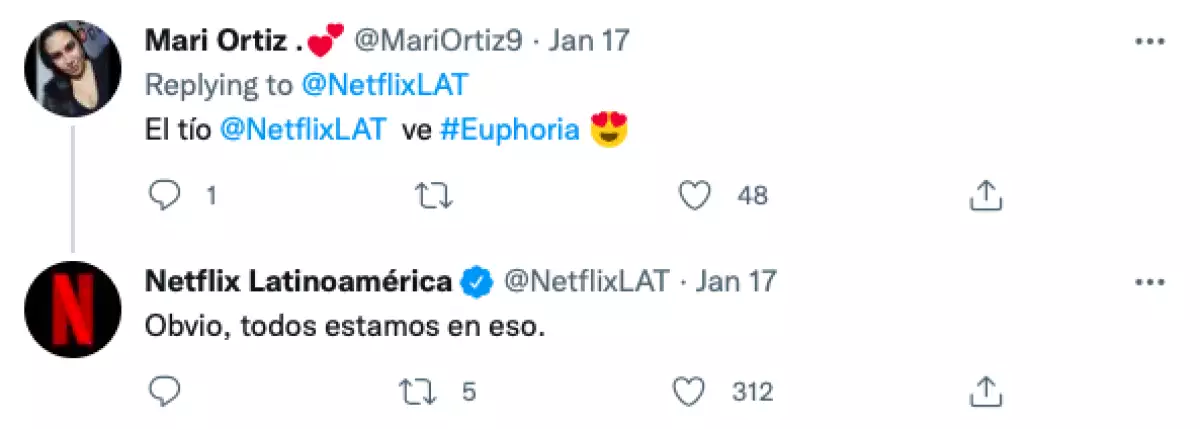Open the #Euphoria hashtag
Image resolution: width=1200 pixels, height=429 pixels.
(510, 131)
